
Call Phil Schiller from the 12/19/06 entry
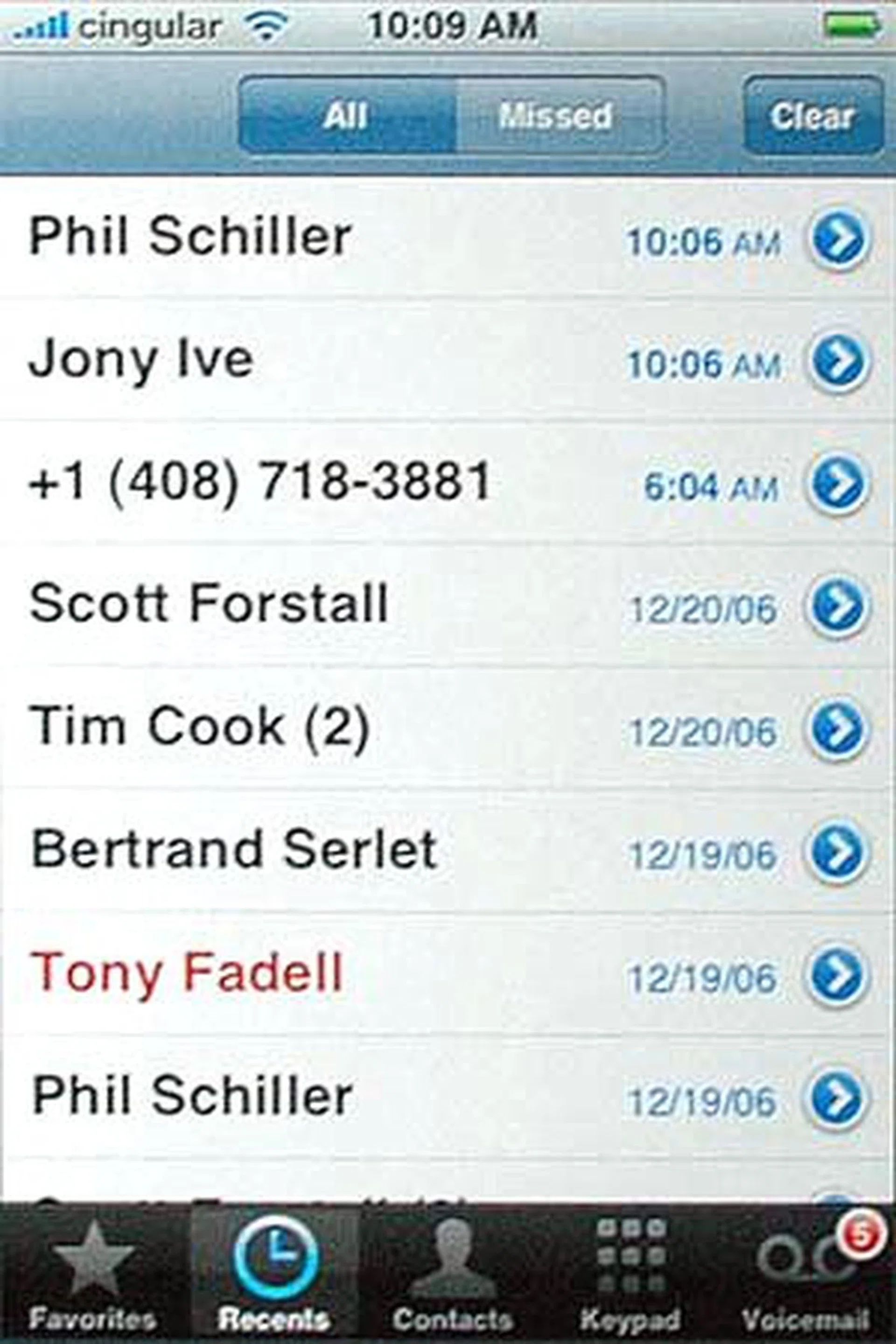tap(191, 1096)
